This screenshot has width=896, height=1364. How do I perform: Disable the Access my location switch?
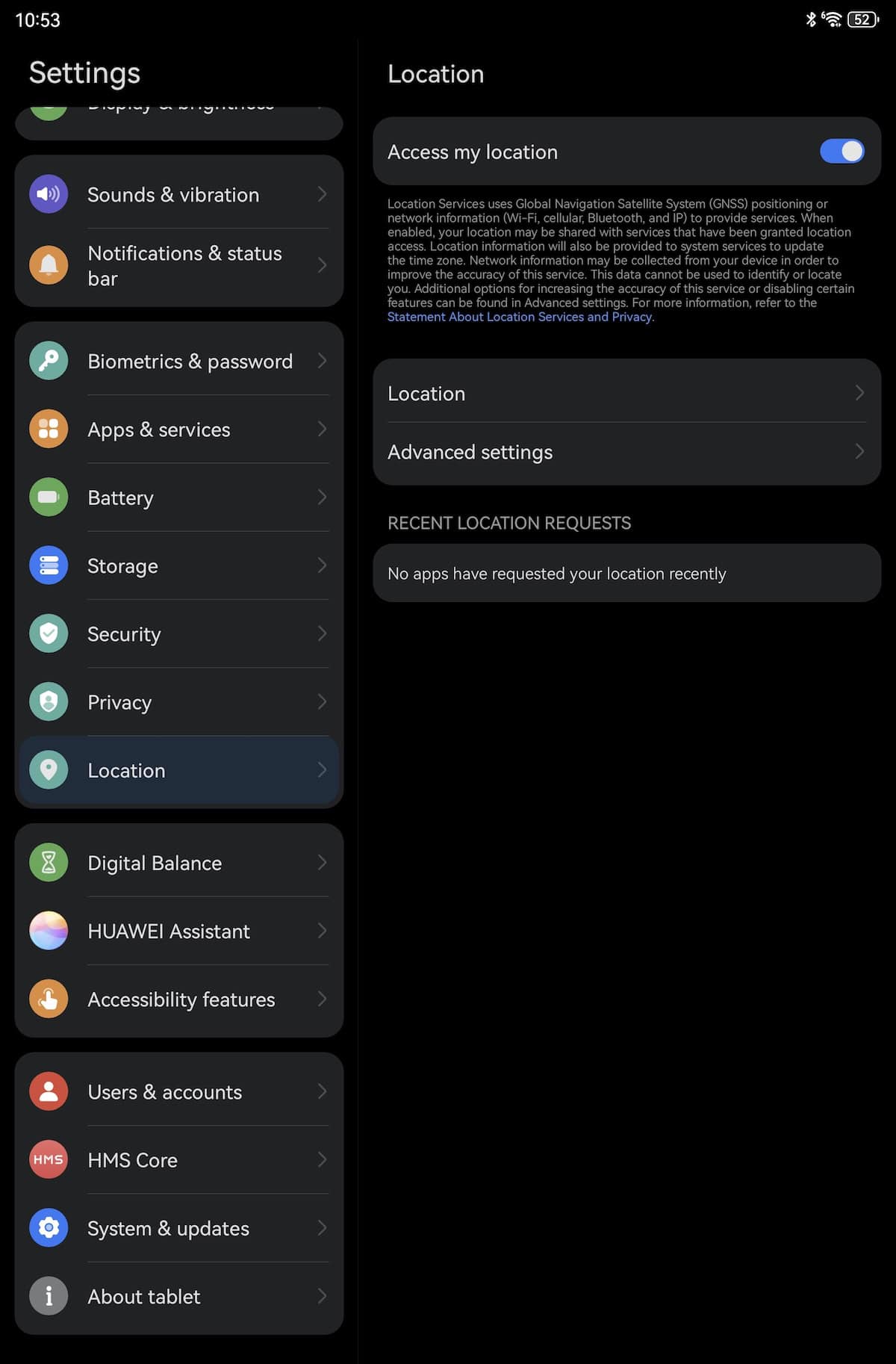[841, 152]
